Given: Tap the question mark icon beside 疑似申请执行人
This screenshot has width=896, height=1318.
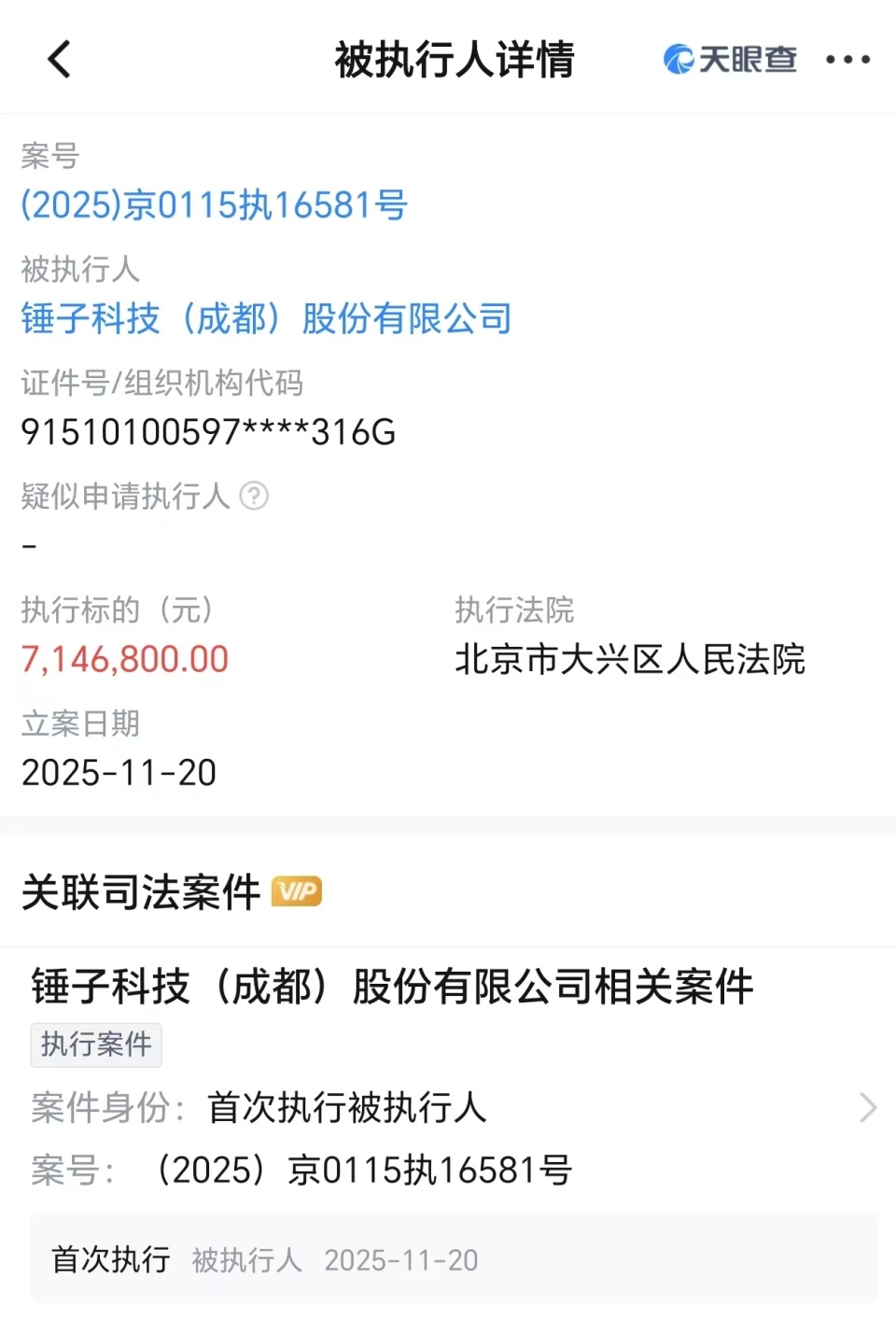Looking at the screenshot, I should point(253,497).
